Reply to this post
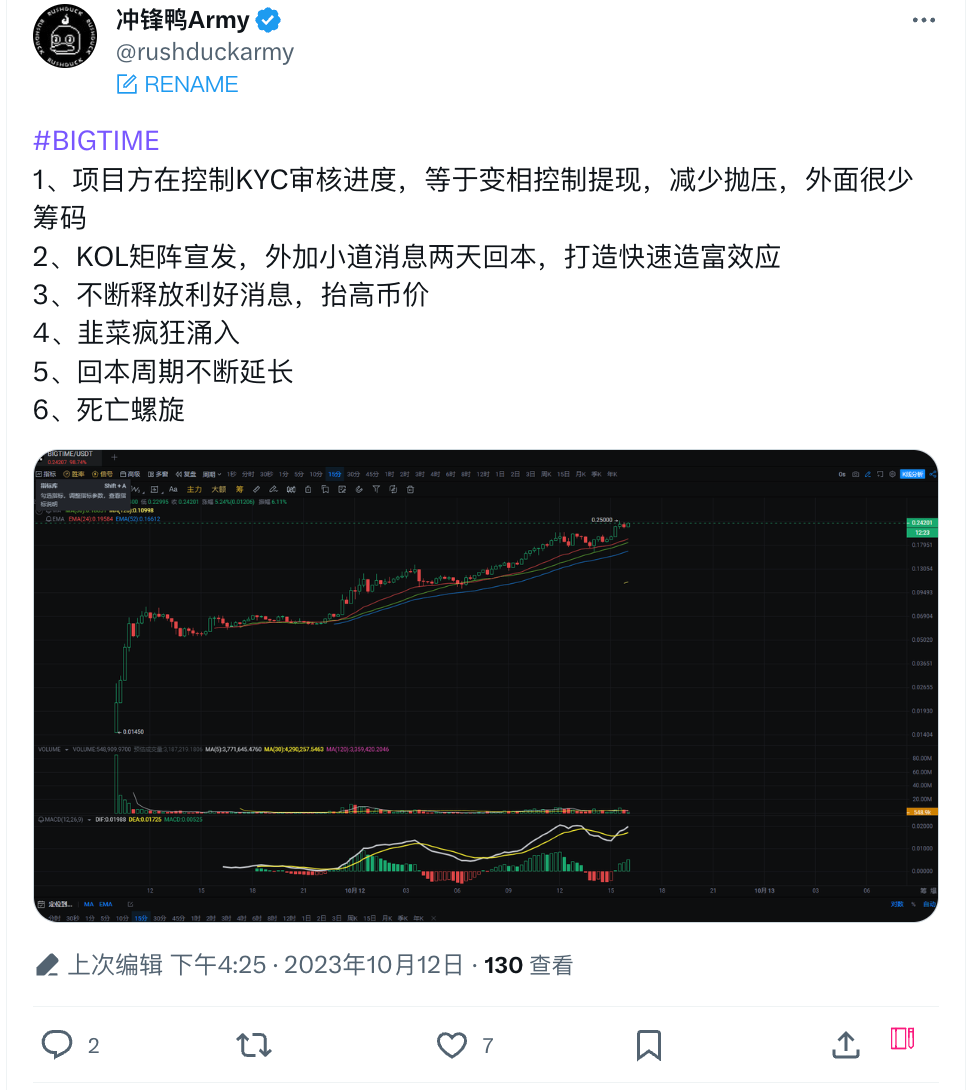Viewport: 980px width, 1090px height. pos(57,1045)
